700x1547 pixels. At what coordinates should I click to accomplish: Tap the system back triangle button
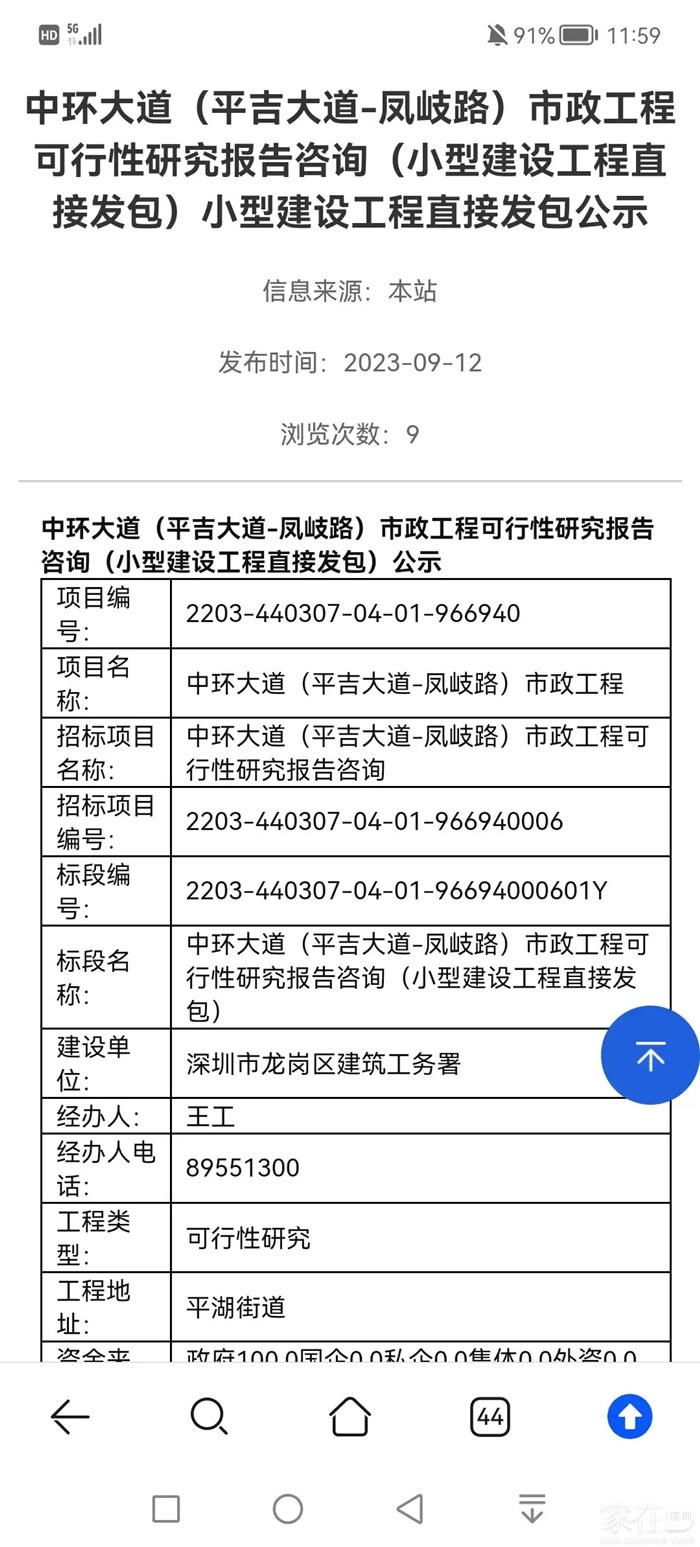coord(409,1508)
